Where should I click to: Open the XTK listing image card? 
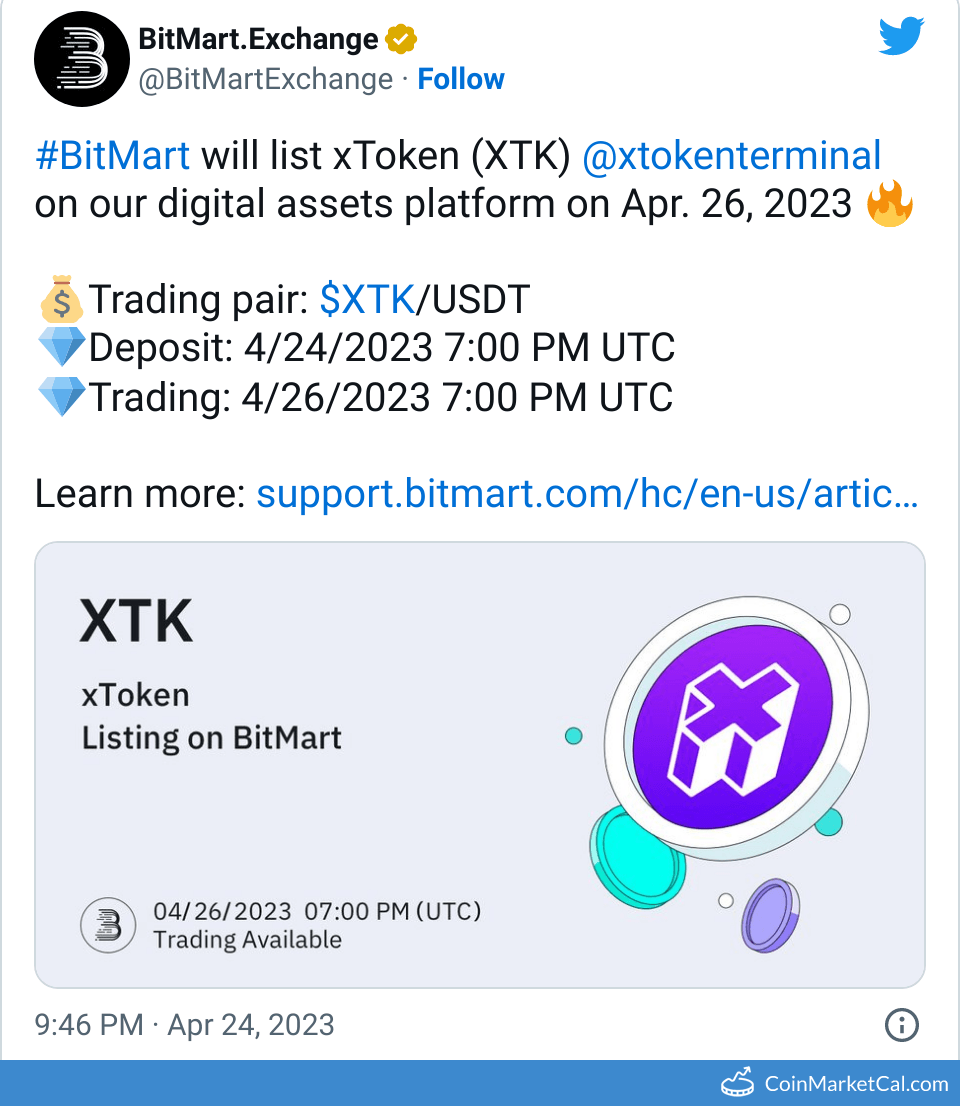coord(480,765)
